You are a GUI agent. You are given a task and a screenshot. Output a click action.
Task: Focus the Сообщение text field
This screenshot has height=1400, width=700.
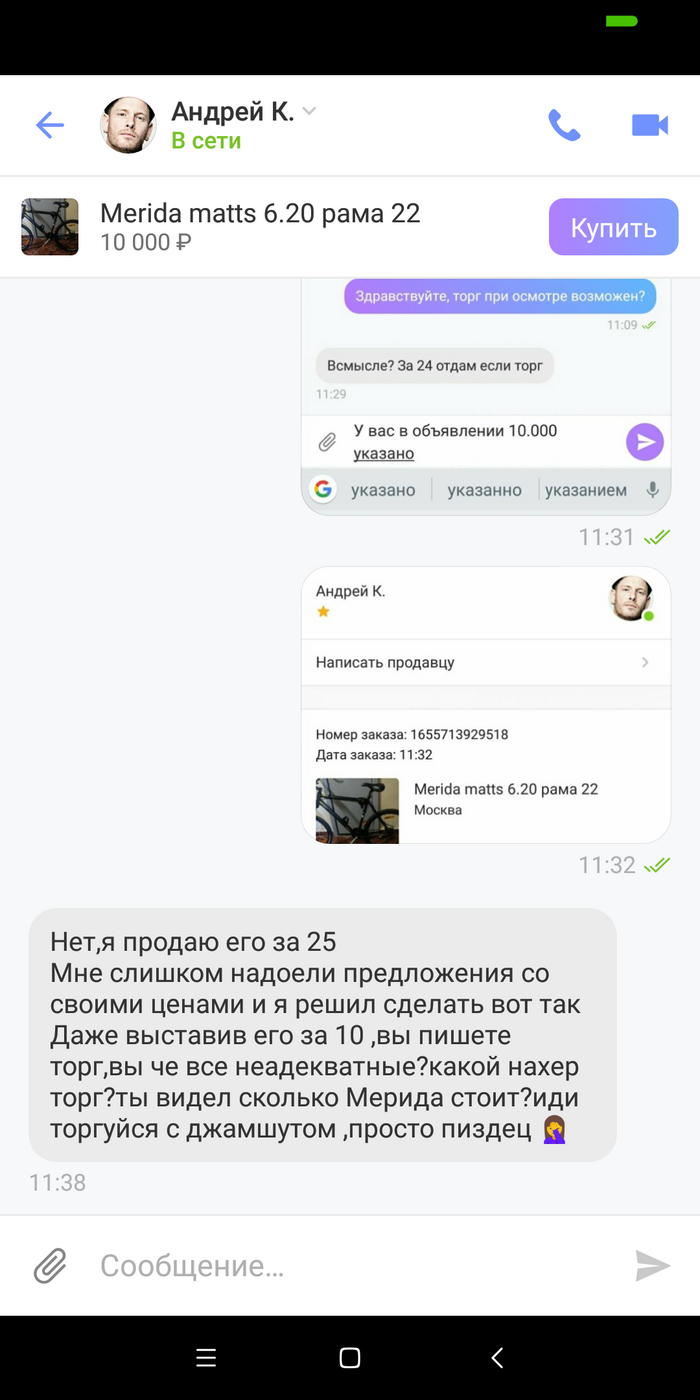click(350, 1266)
